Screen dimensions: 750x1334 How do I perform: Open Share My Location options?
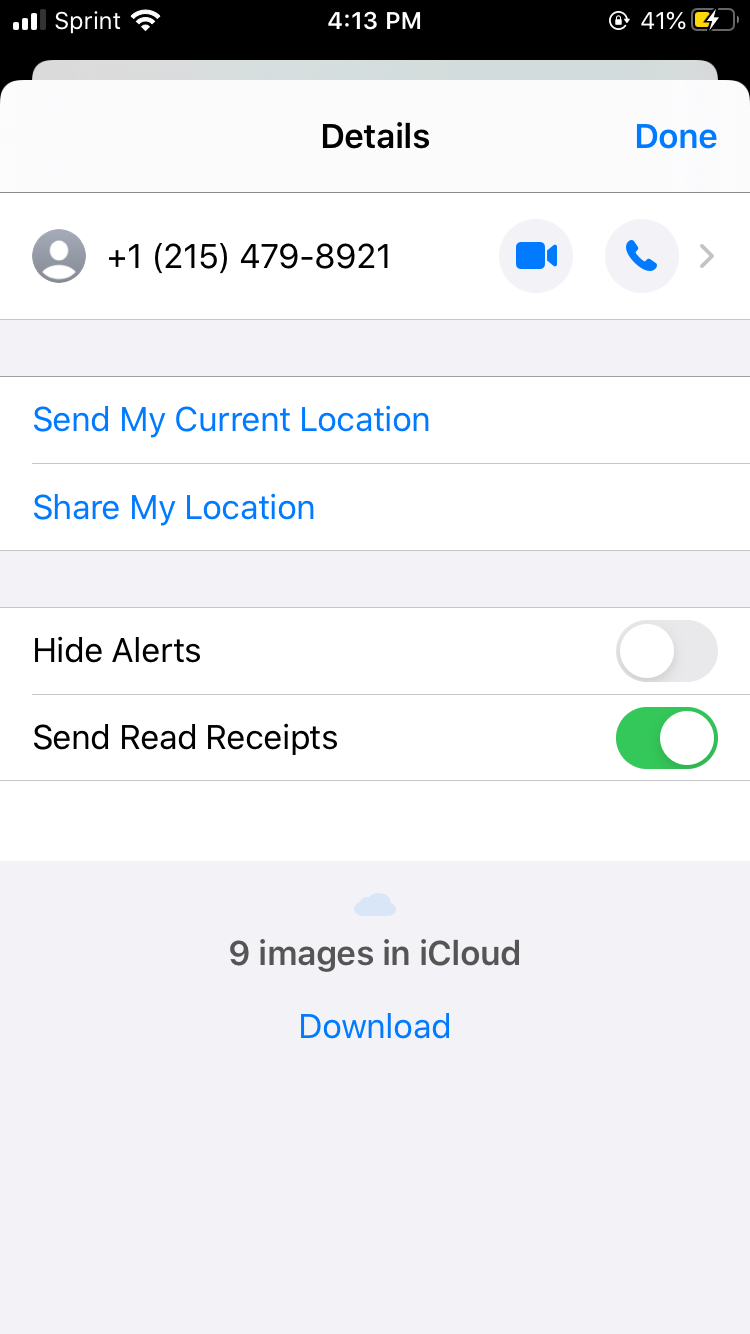[x=174, y=508]
